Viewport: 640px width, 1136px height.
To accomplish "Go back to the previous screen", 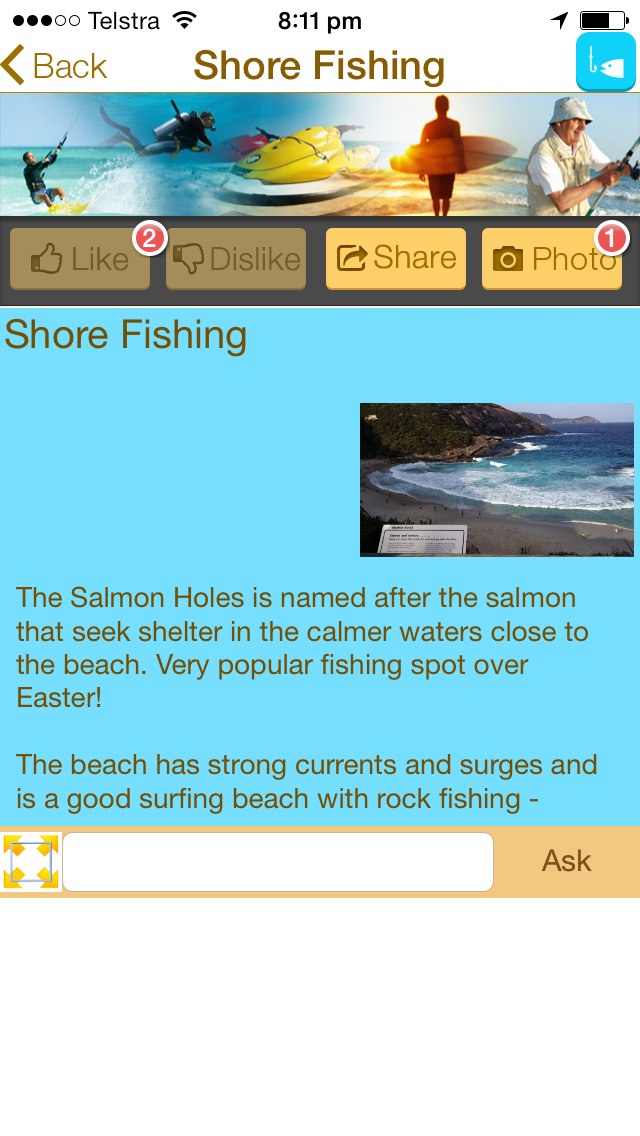I will click(x=55, y=66).
